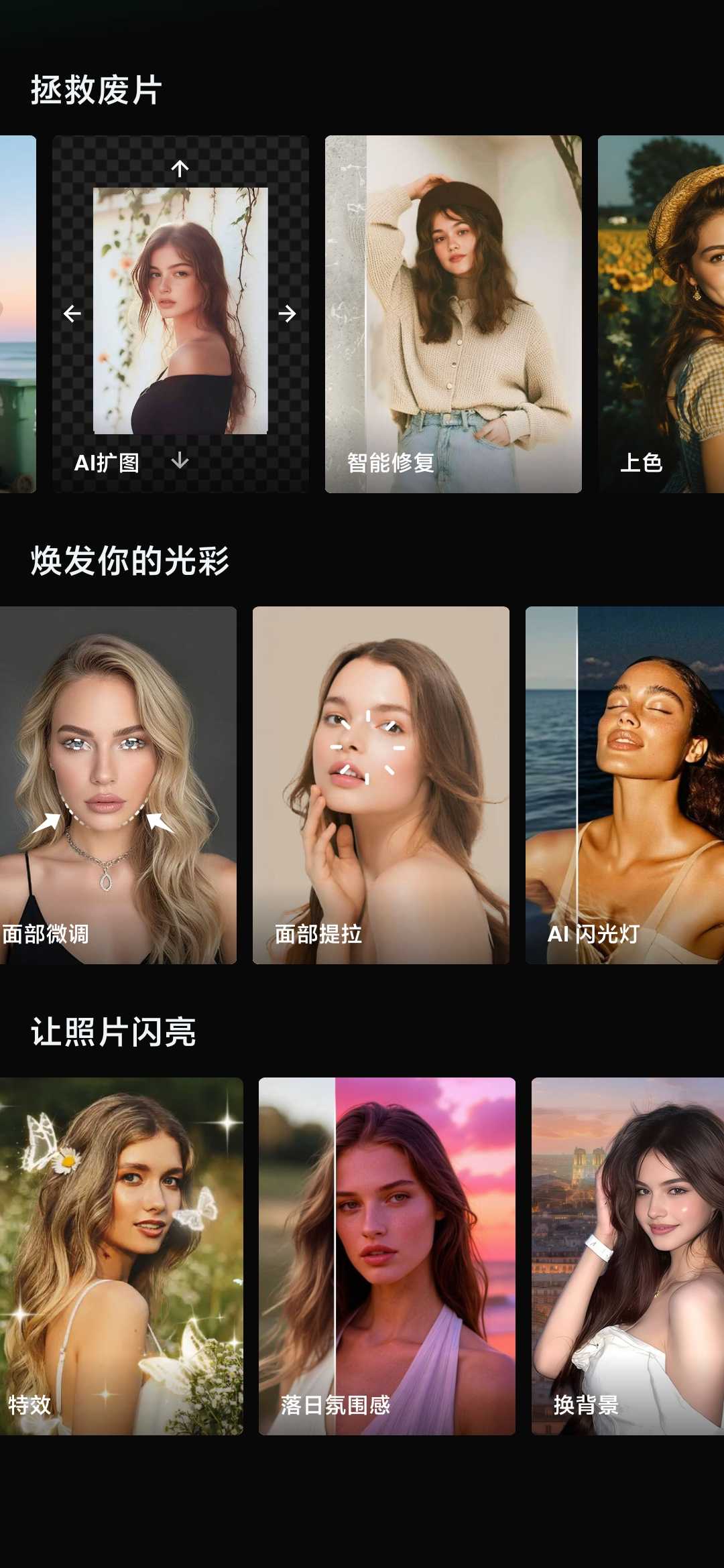724x1568 pixels.
Task: Open the 面部提拉 card
Action: 381,785
